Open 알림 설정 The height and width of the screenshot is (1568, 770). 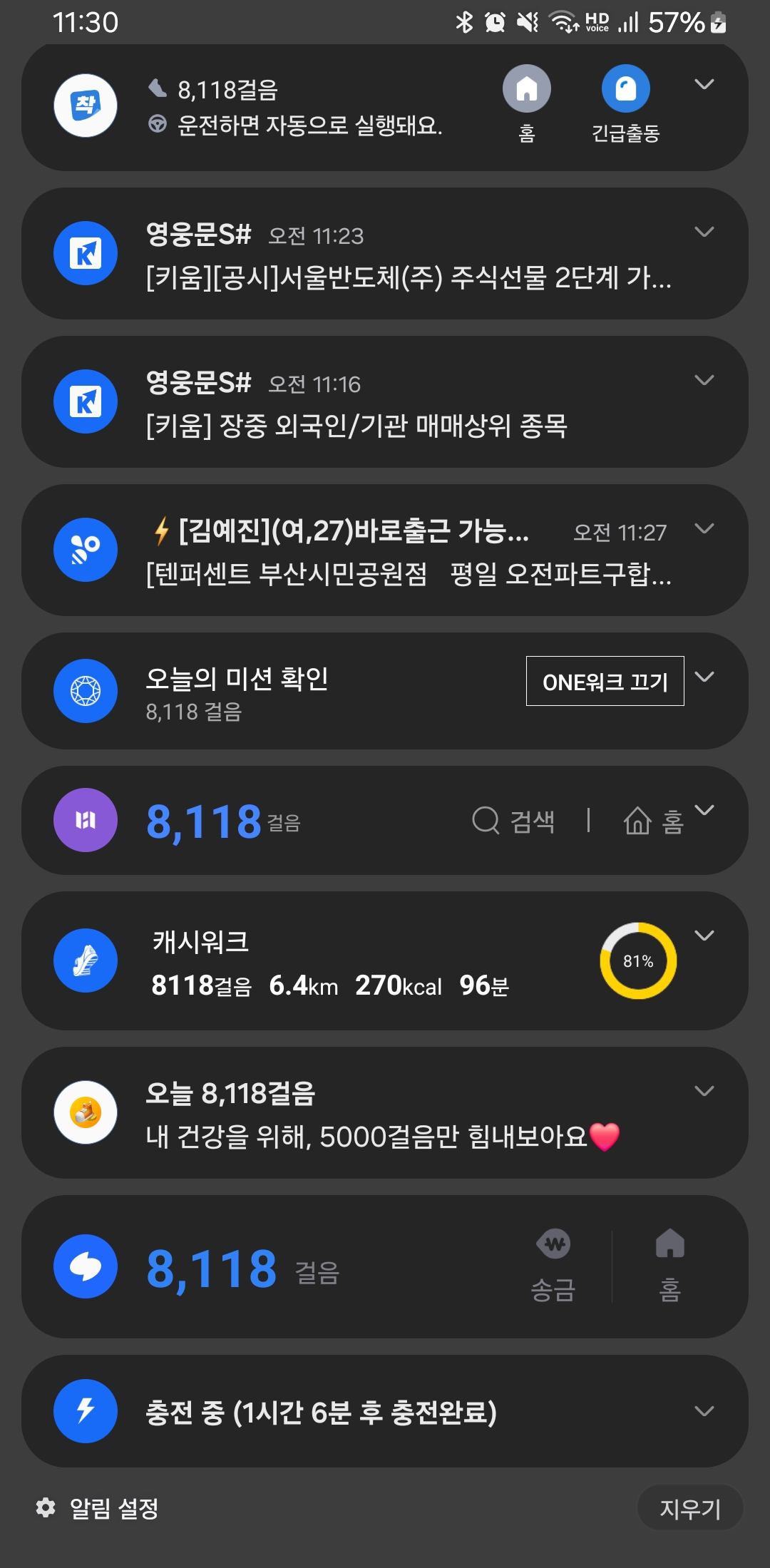(98, 1508)
